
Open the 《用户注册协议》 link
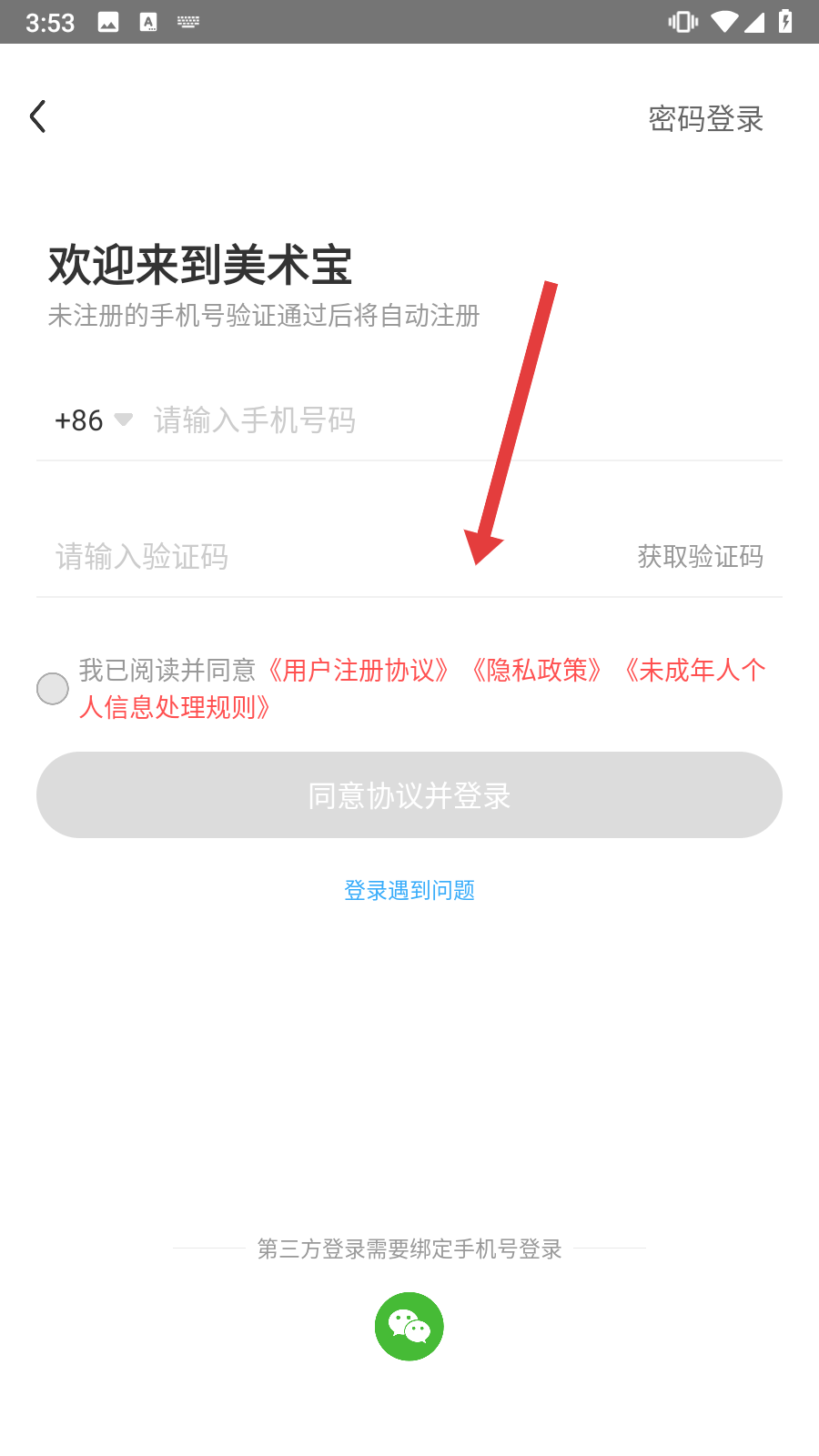point(359,671)
